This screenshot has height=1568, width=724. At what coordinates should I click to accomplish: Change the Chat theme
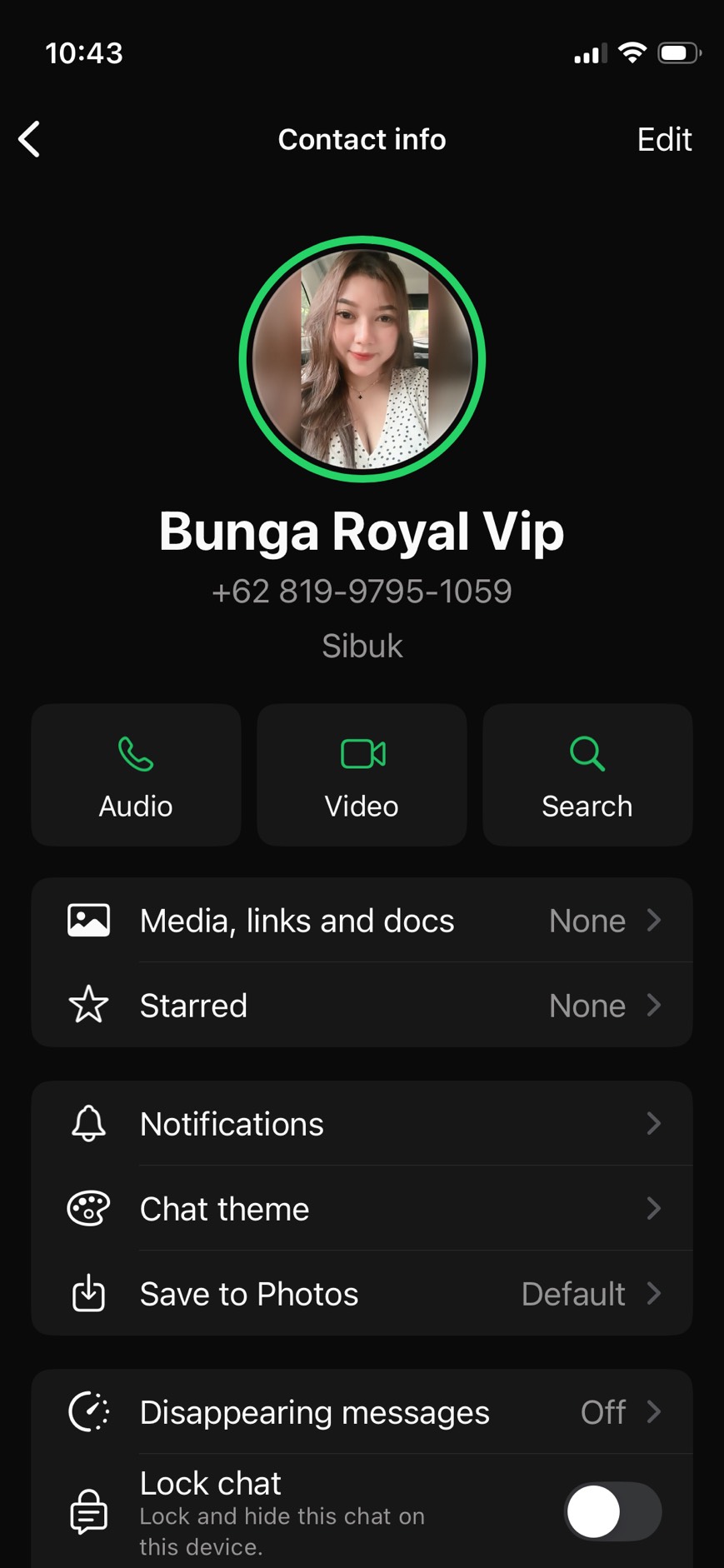click(x=362, y=1209)
